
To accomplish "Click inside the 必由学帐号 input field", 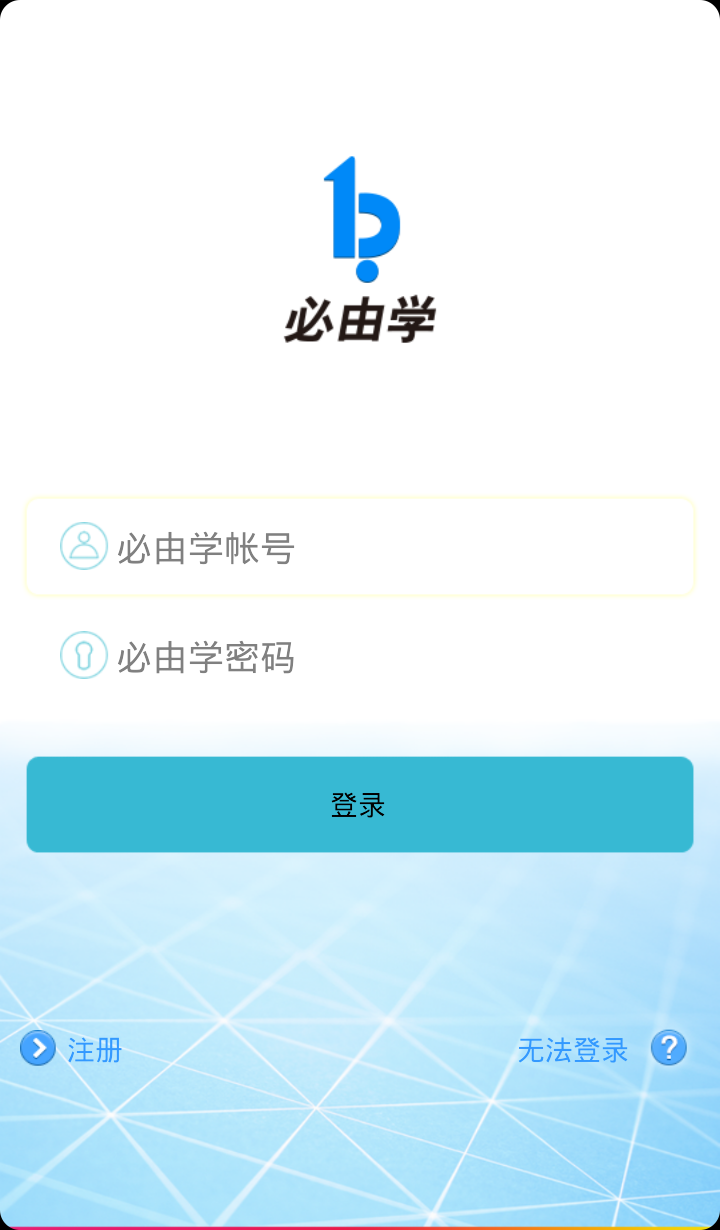I will point(360,546).
